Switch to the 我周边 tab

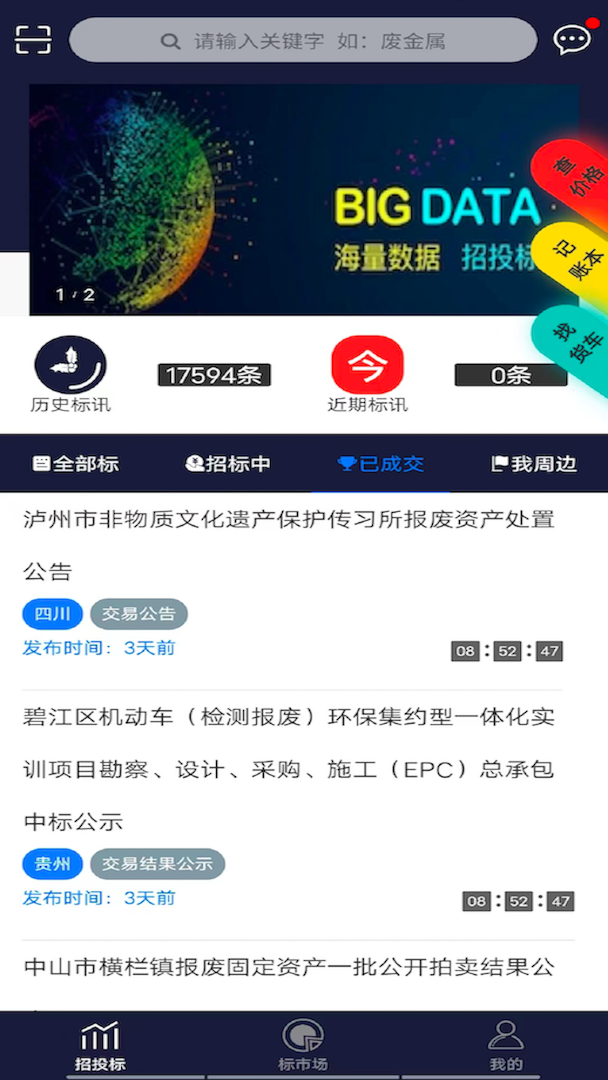click(533, 464)
